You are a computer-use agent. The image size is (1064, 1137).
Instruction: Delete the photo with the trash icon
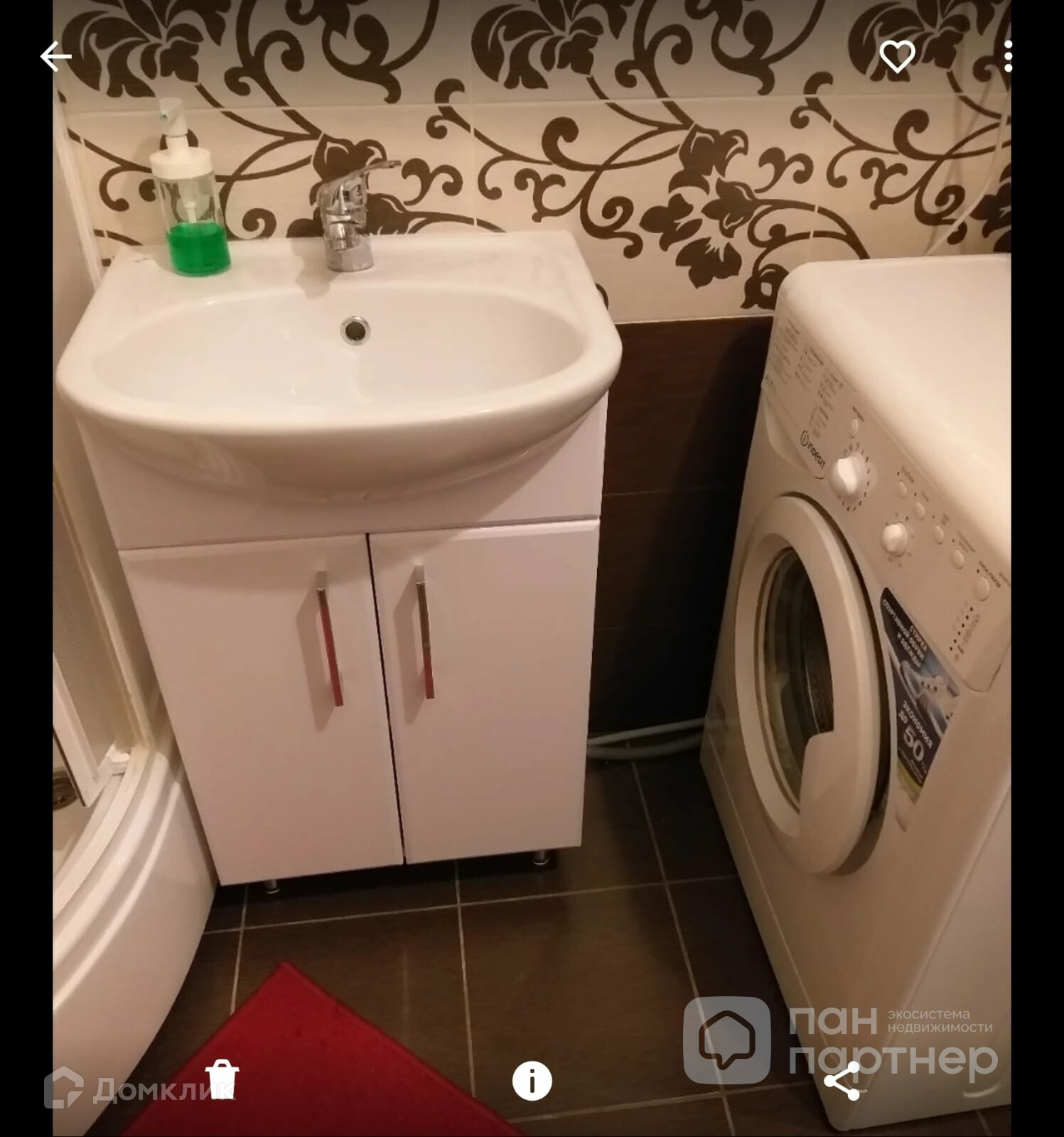point(222,1079)
